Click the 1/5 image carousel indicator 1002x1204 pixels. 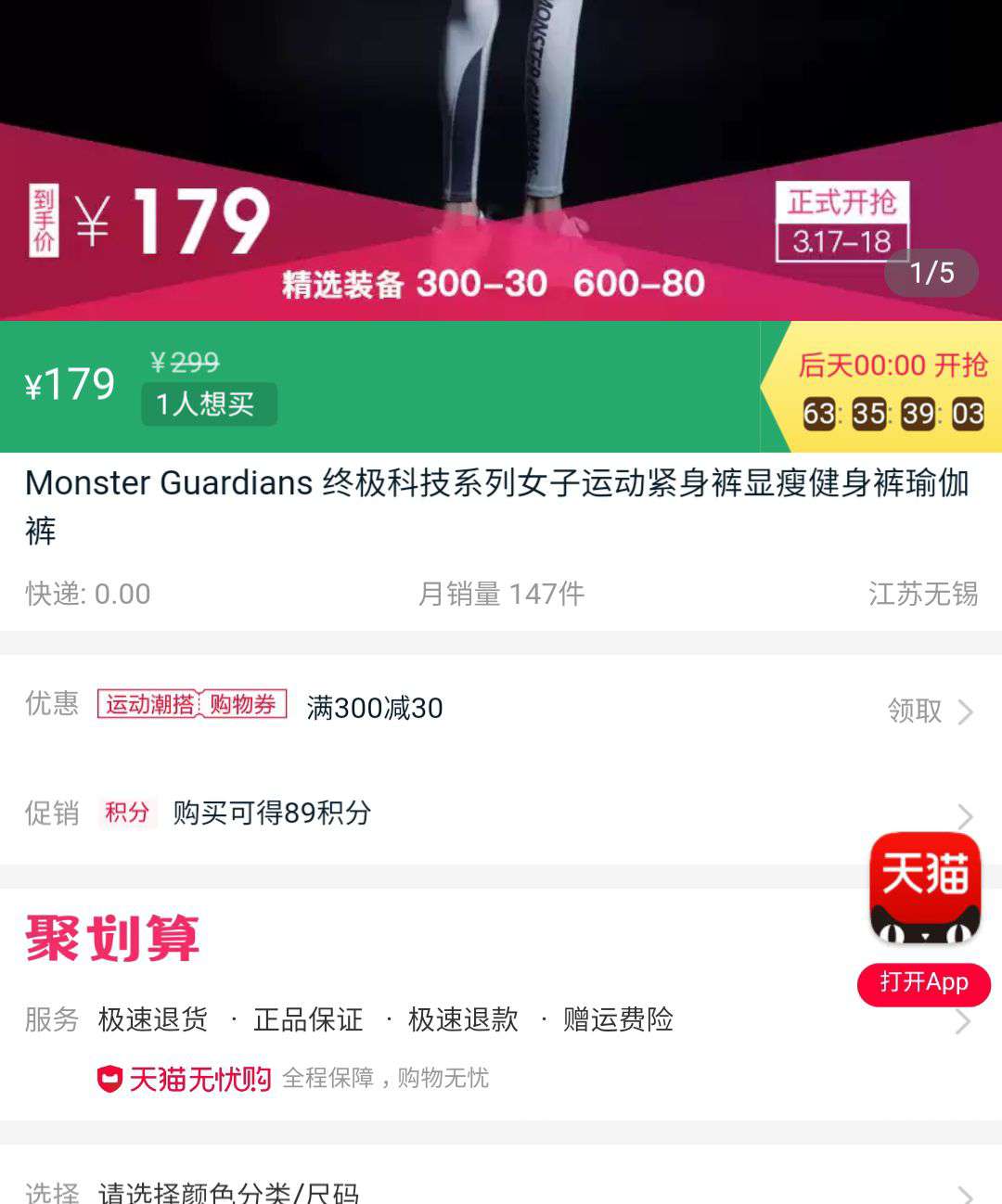(x=931, y=274)
